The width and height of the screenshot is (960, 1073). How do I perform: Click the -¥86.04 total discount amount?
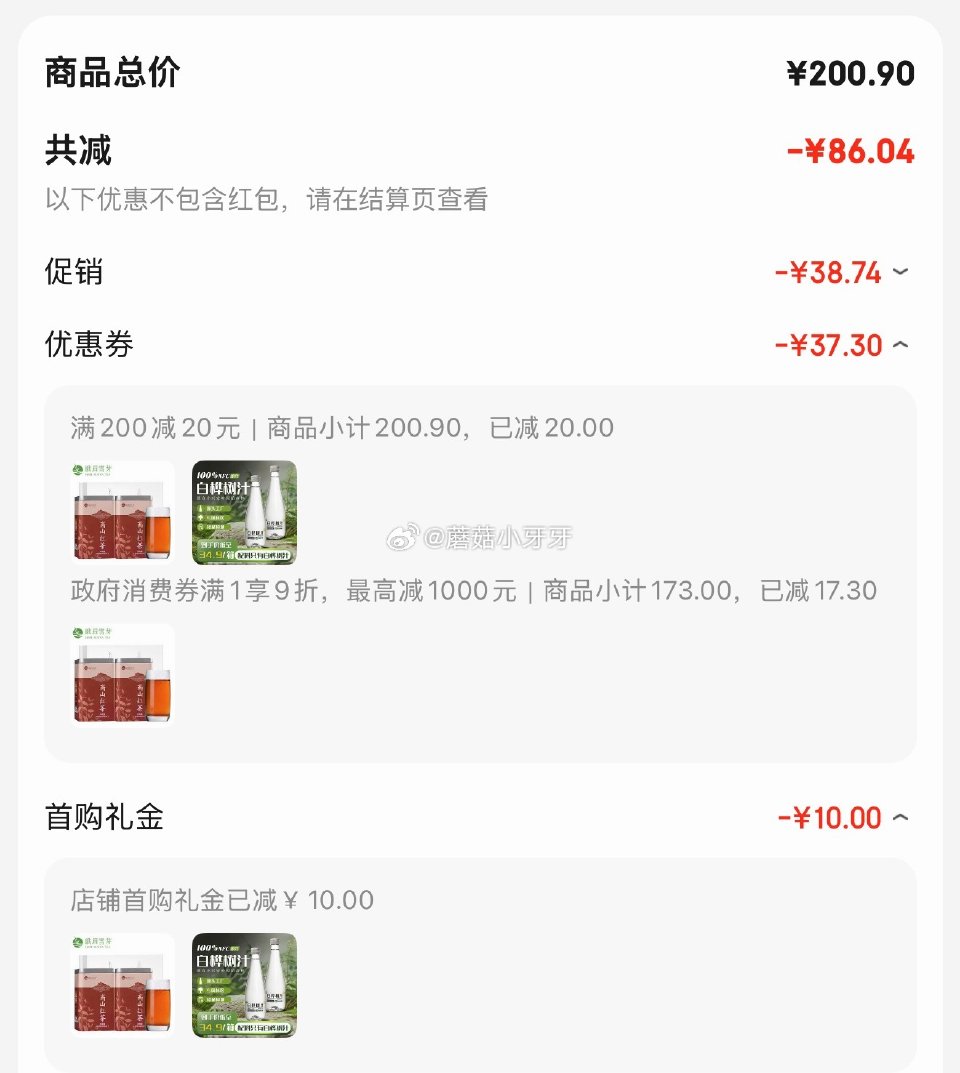(849, 150)
